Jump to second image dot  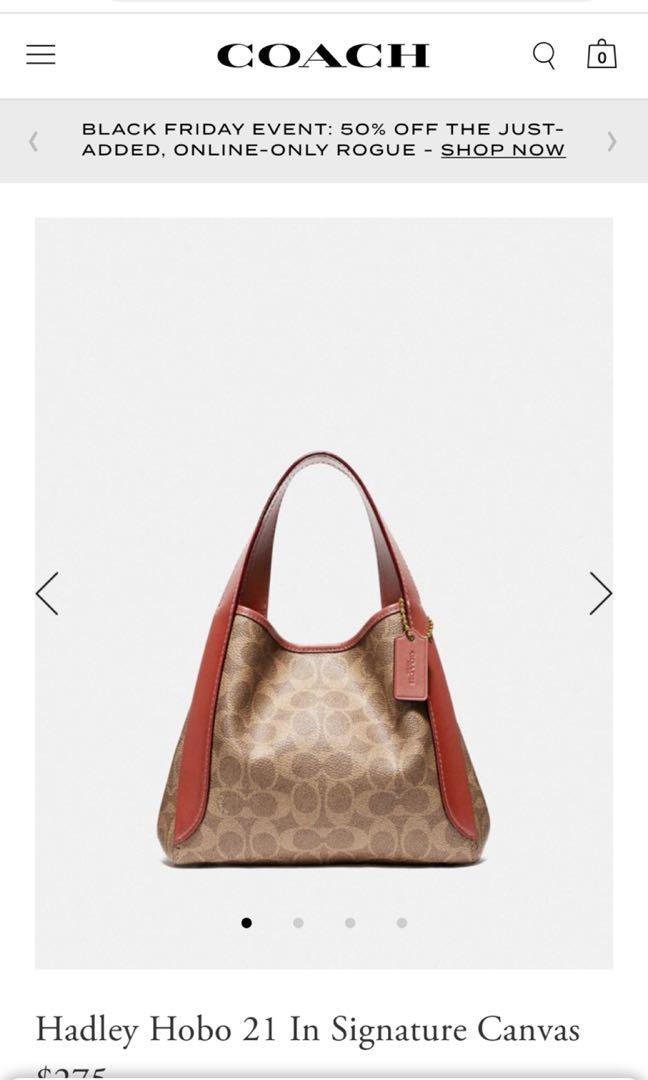coord(298,923)
